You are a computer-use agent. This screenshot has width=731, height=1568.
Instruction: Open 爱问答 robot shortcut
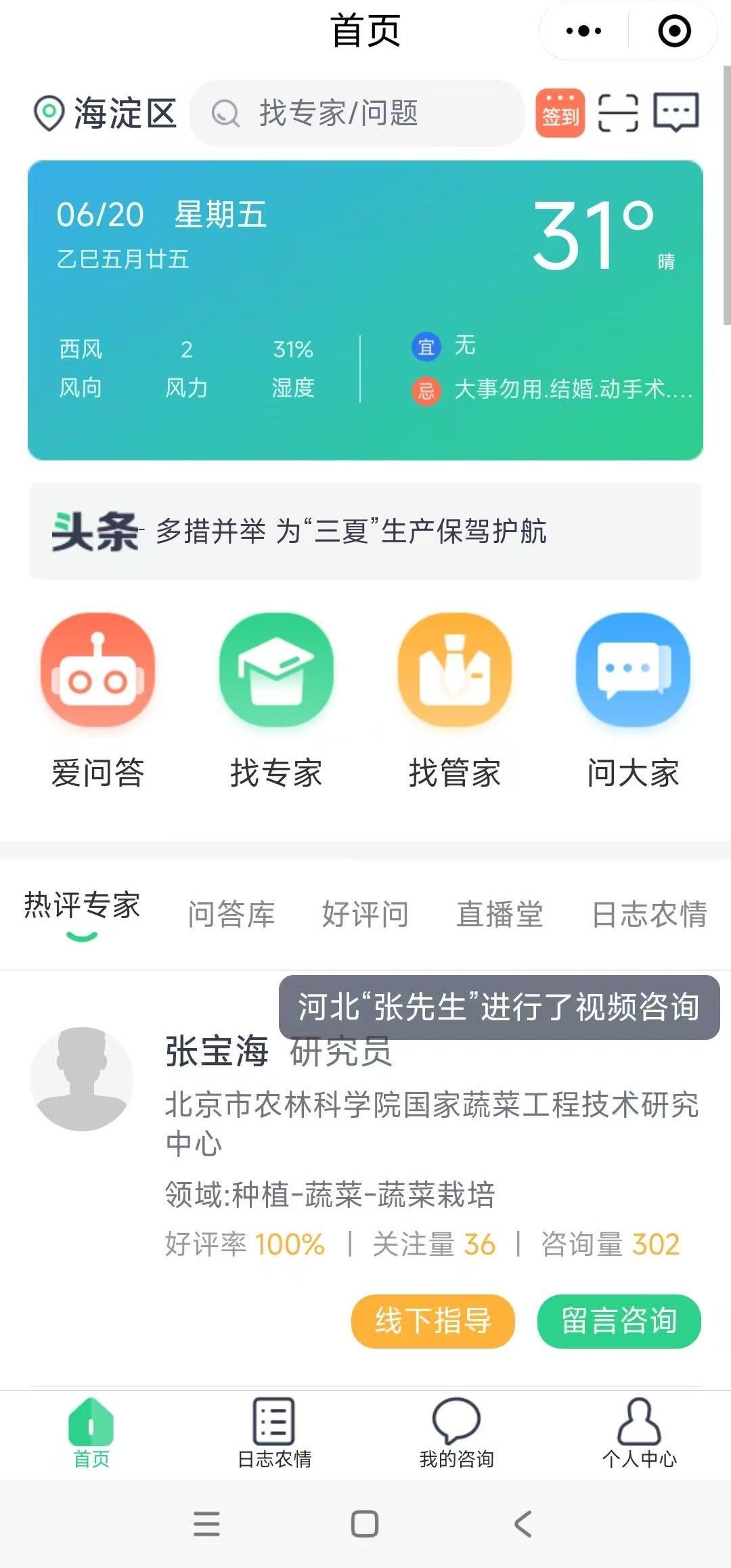click(98, 700)
